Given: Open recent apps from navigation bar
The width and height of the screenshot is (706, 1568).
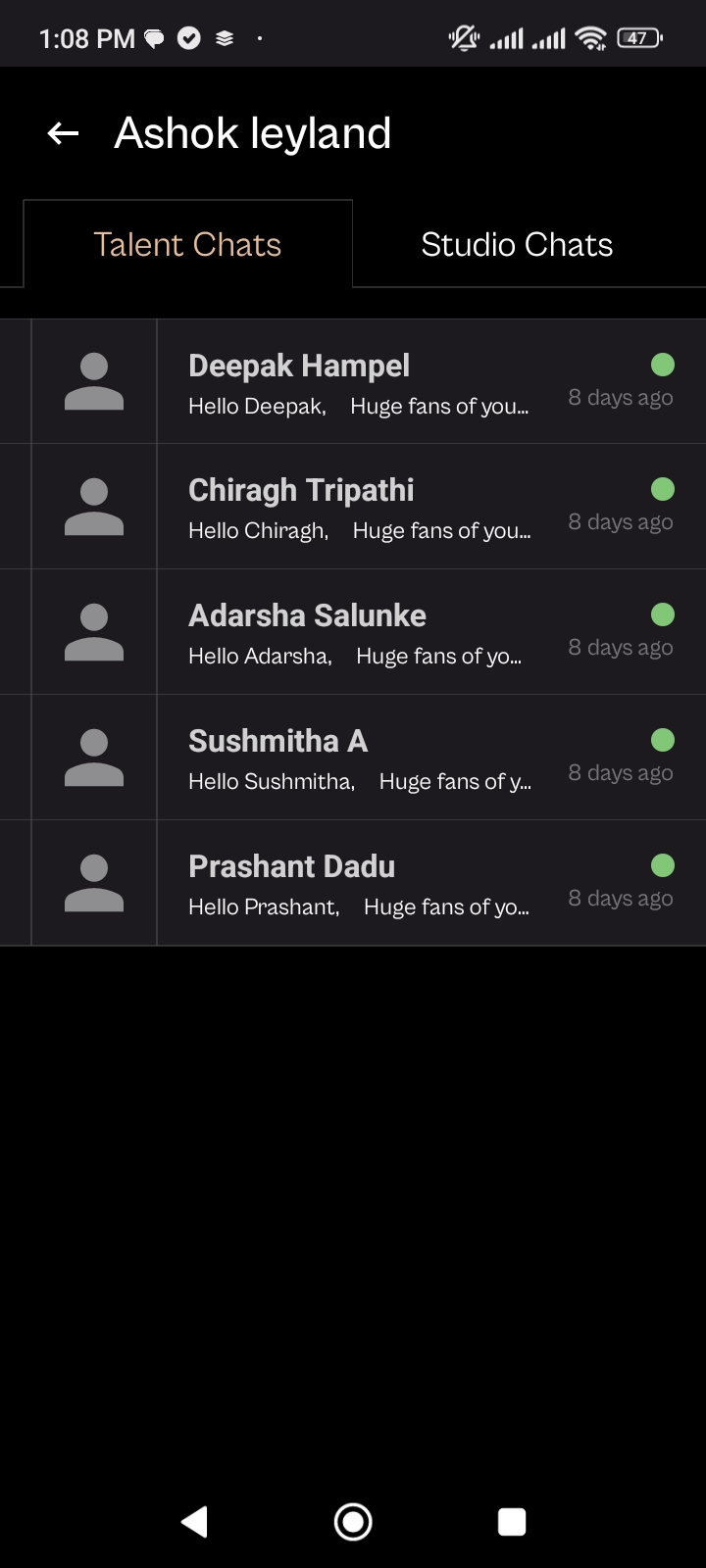Looking at the screenshot, I should (x=512, y=1522).
